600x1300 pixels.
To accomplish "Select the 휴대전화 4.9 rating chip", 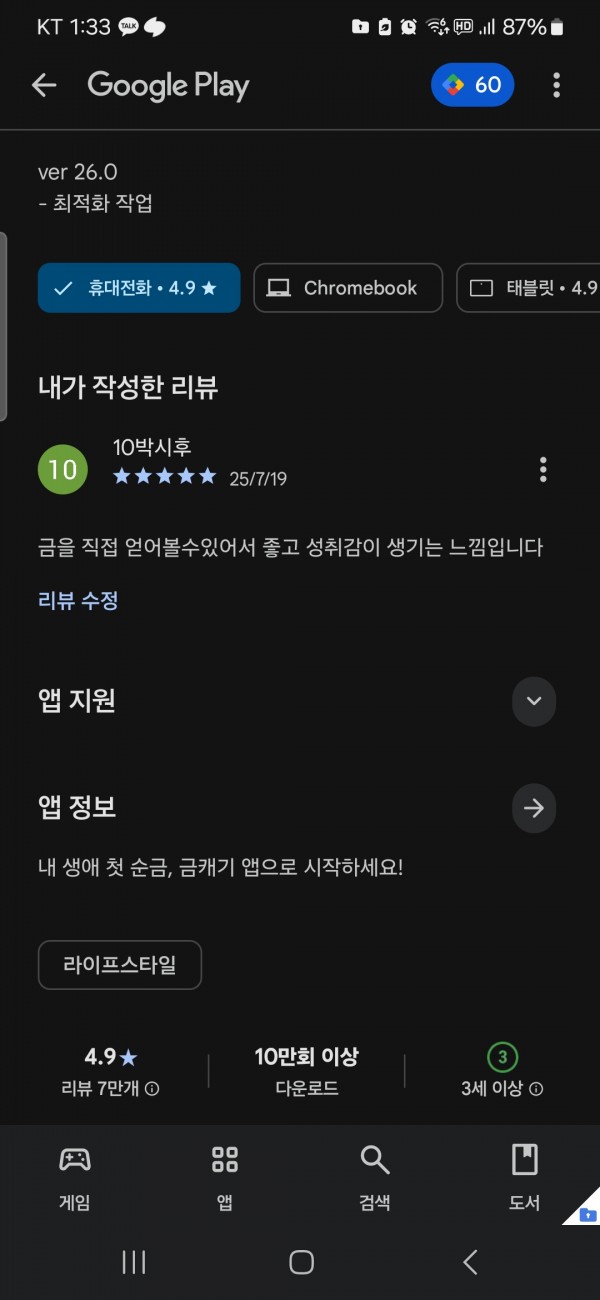I will click(x=139, y=288).
